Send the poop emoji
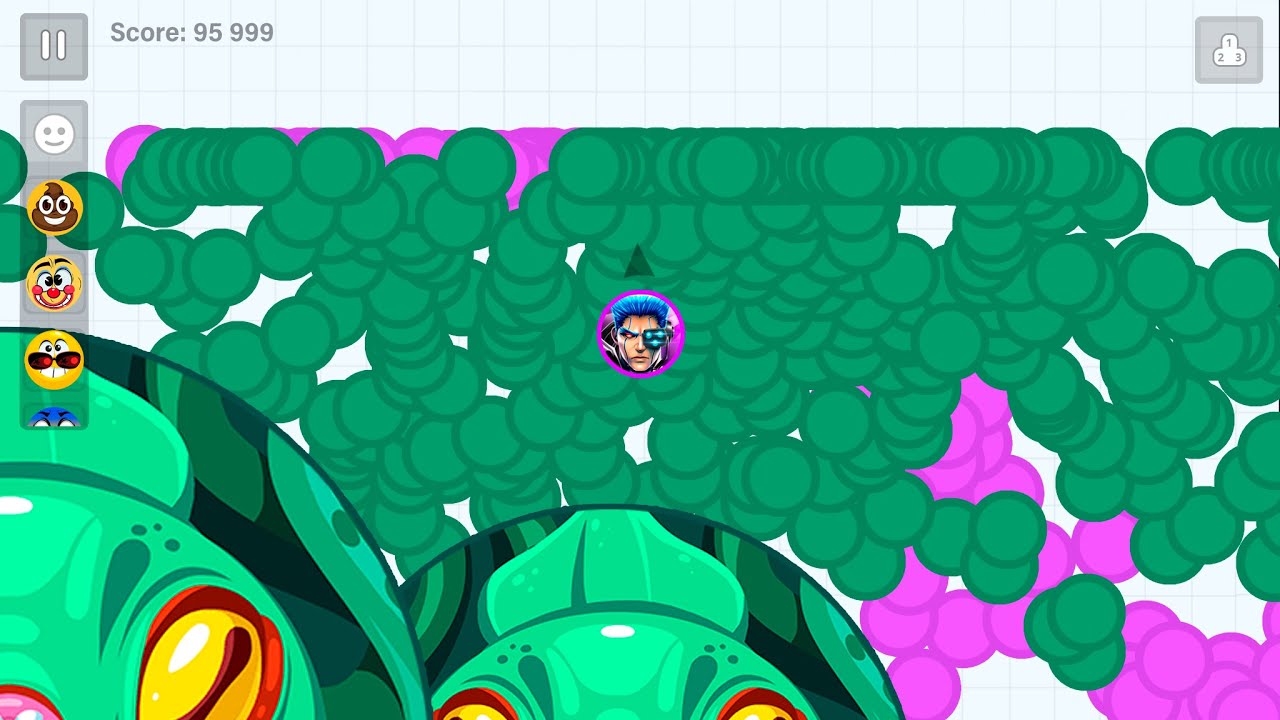 54,208
